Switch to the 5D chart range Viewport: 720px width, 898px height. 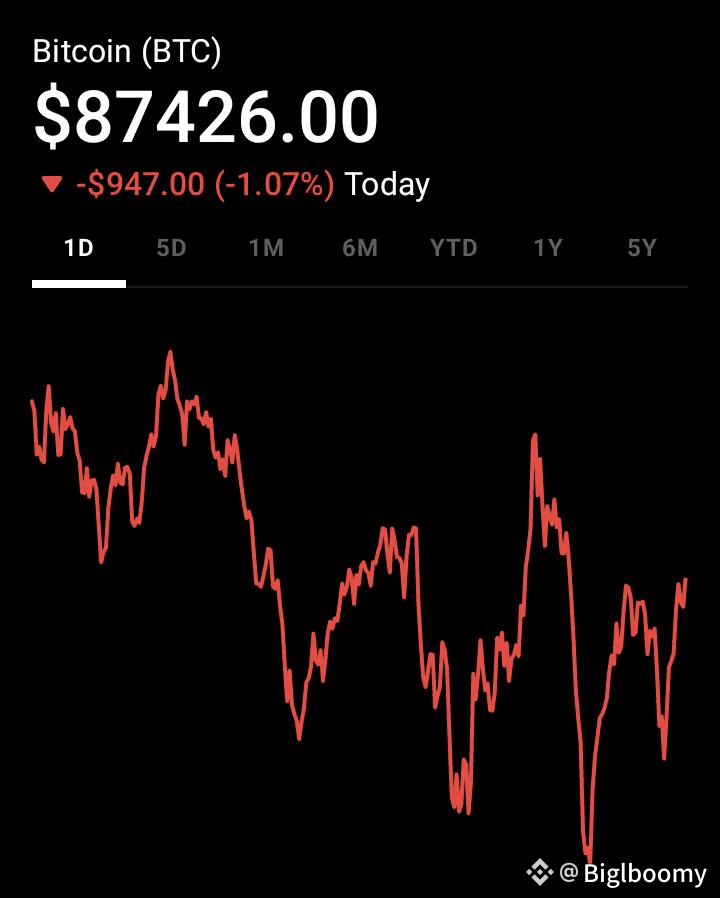[x=172, y=248]
